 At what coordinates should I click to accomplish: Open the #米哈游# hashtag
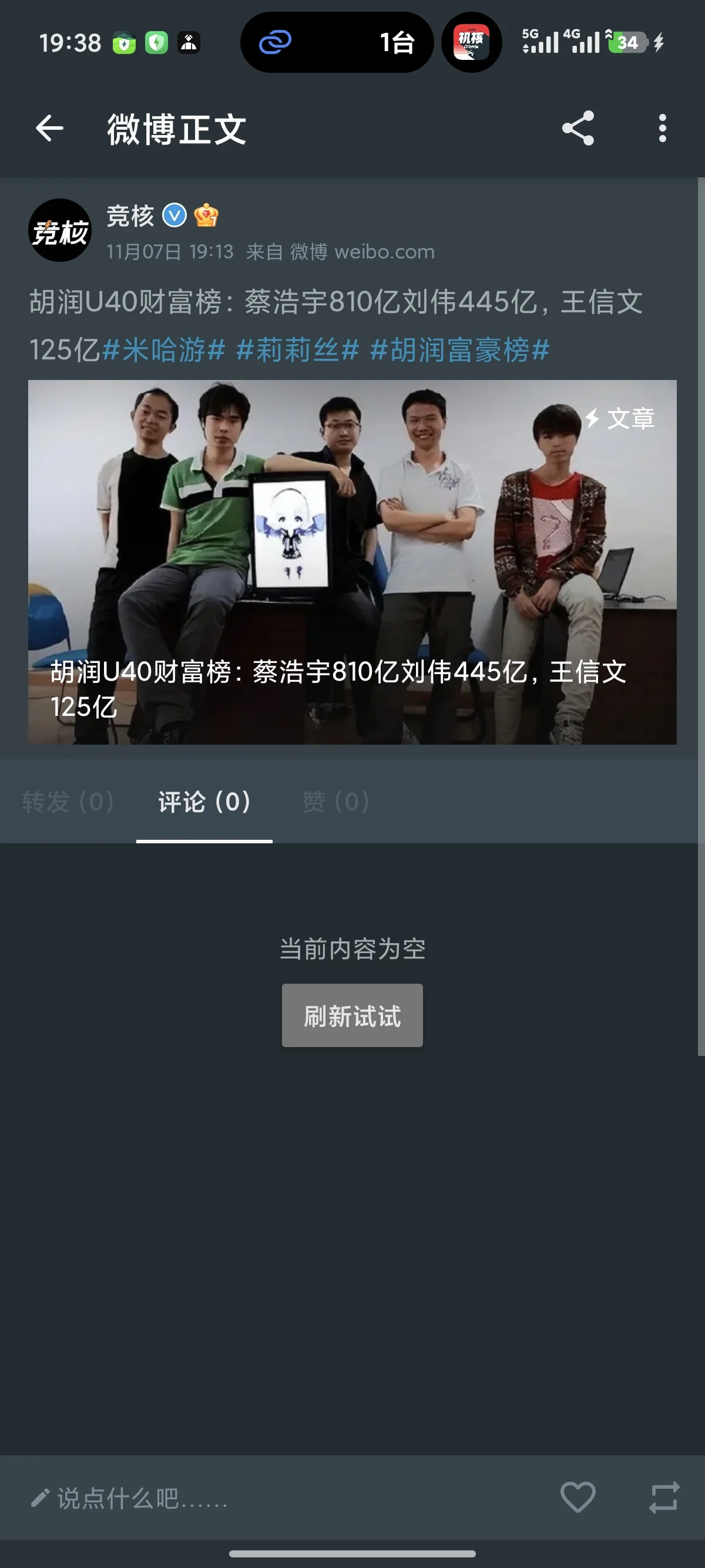[x=164, y=350]
